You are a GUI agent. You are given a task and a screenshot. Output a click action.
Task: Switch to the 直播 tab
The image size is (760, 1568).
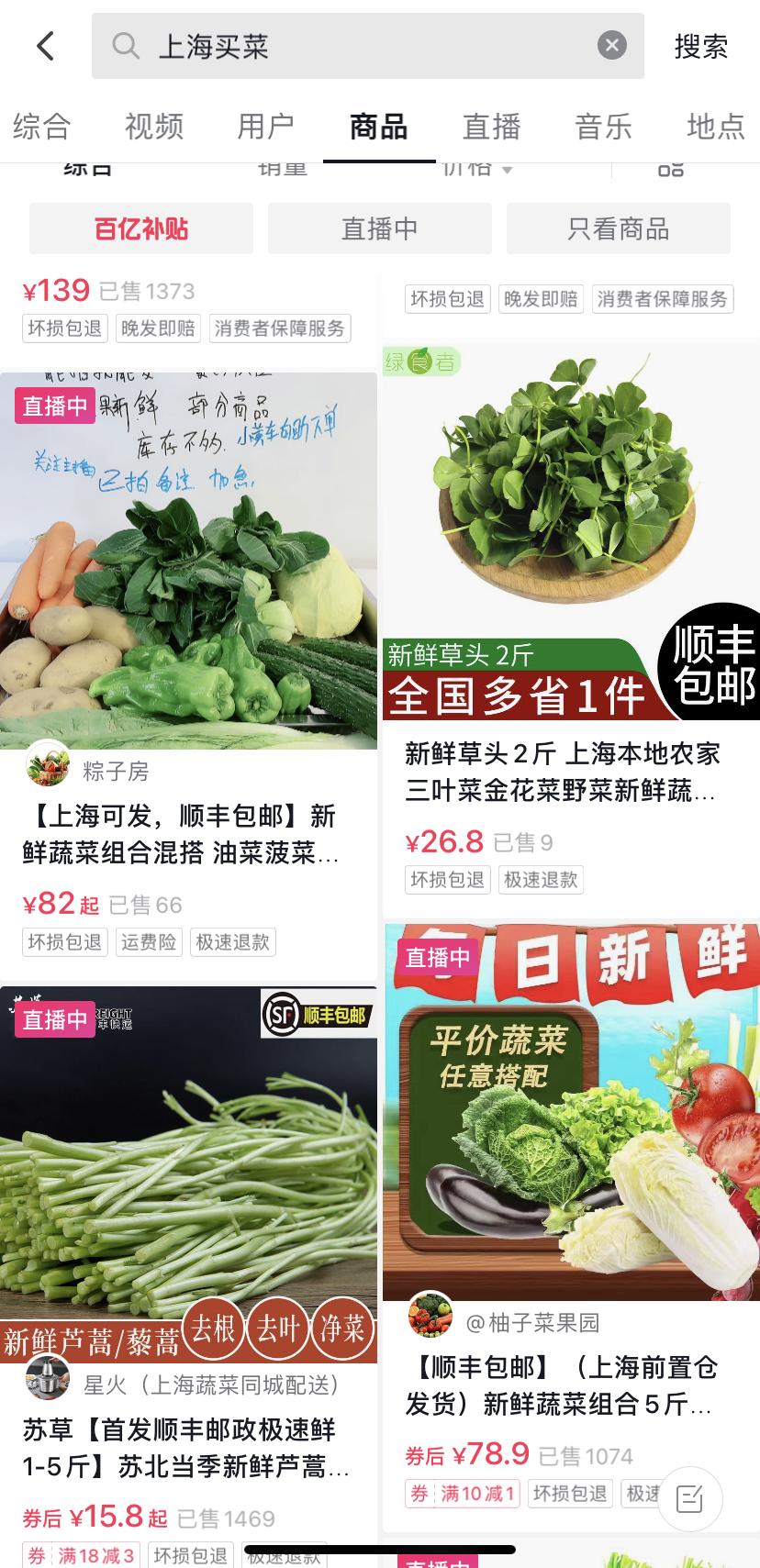pos(491,127)
